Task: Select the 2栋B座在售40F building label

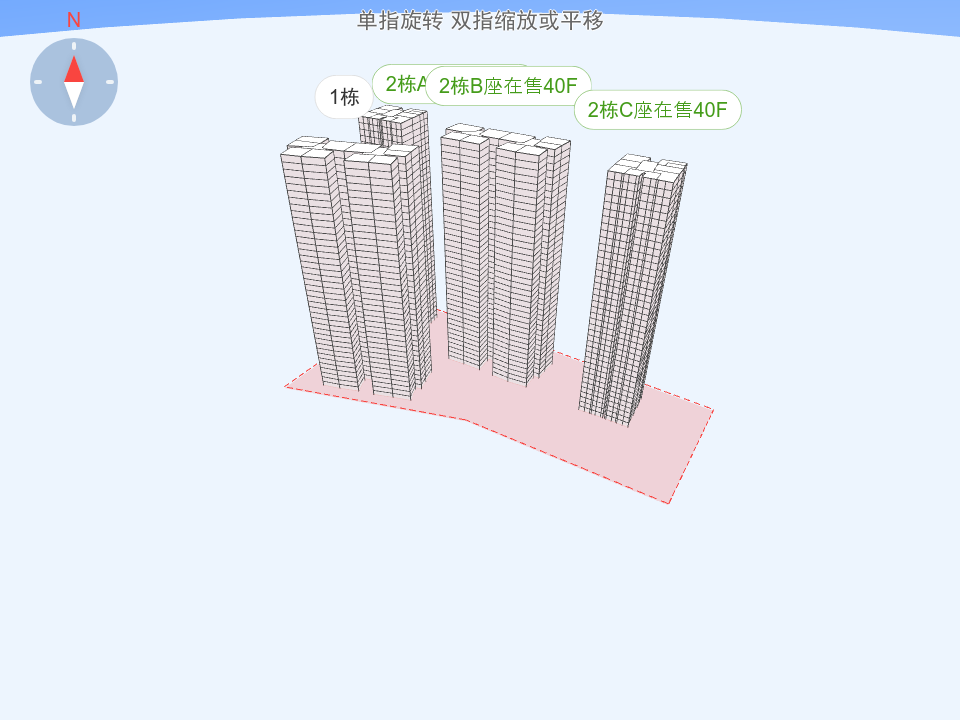Action: pos(508,86)
